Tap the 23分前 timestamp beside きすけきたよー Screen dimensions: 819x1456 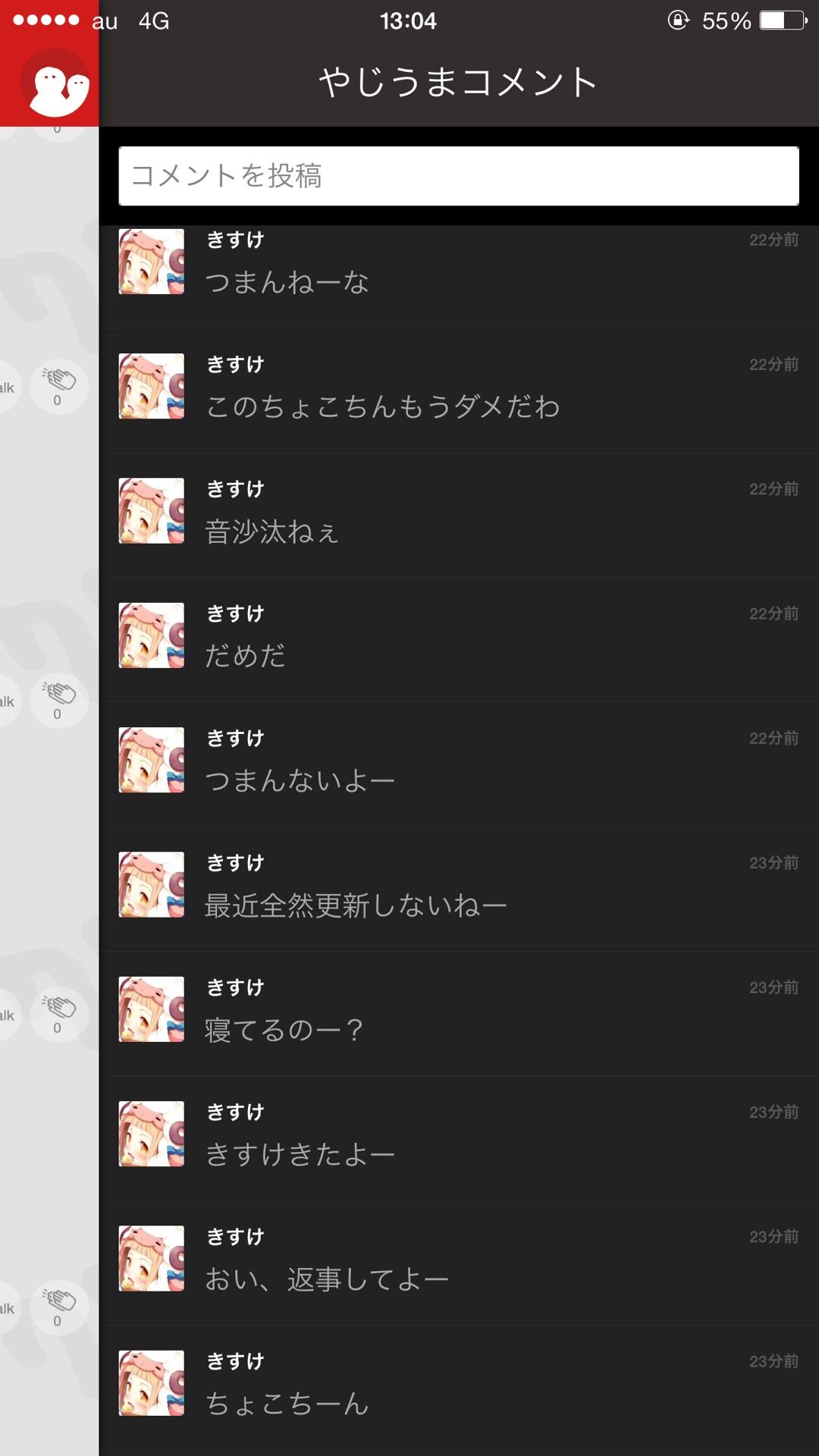pyautogui.click(x=775, y=1112)
